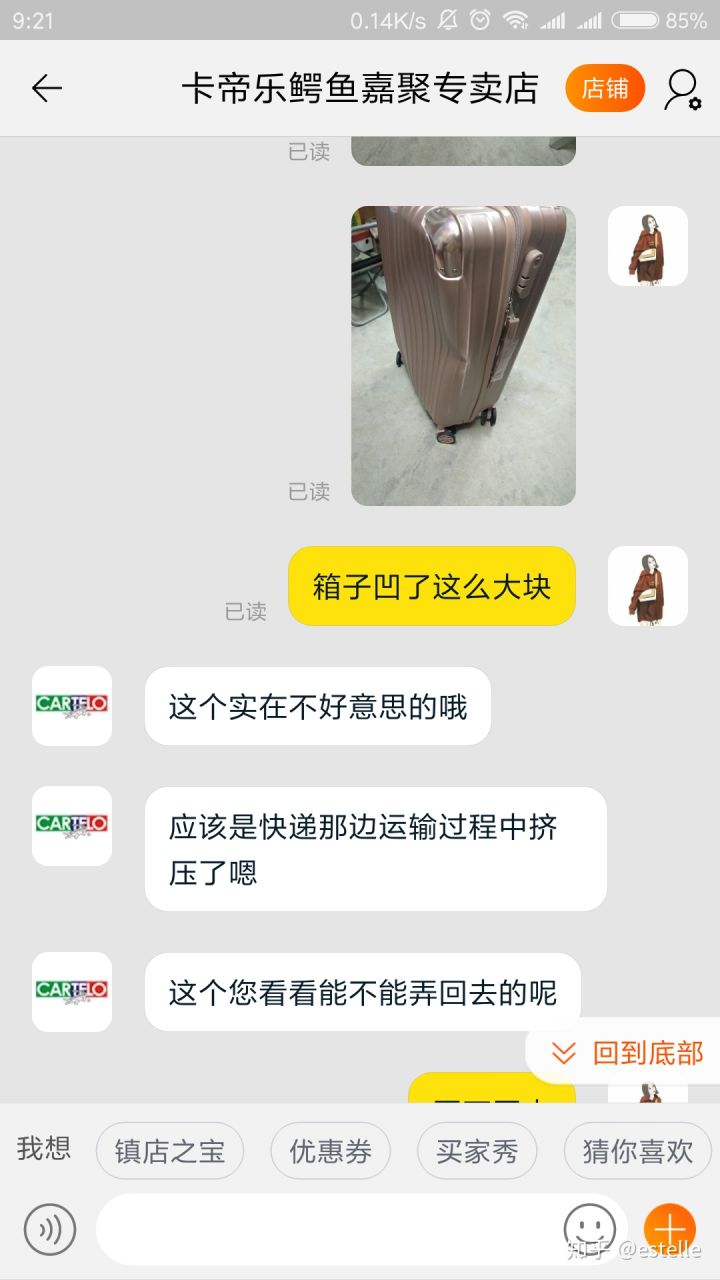This screenshot has height=1280, width=720.
Task: Select the 镇店之宝 chip
Action: coord(170,1151)
